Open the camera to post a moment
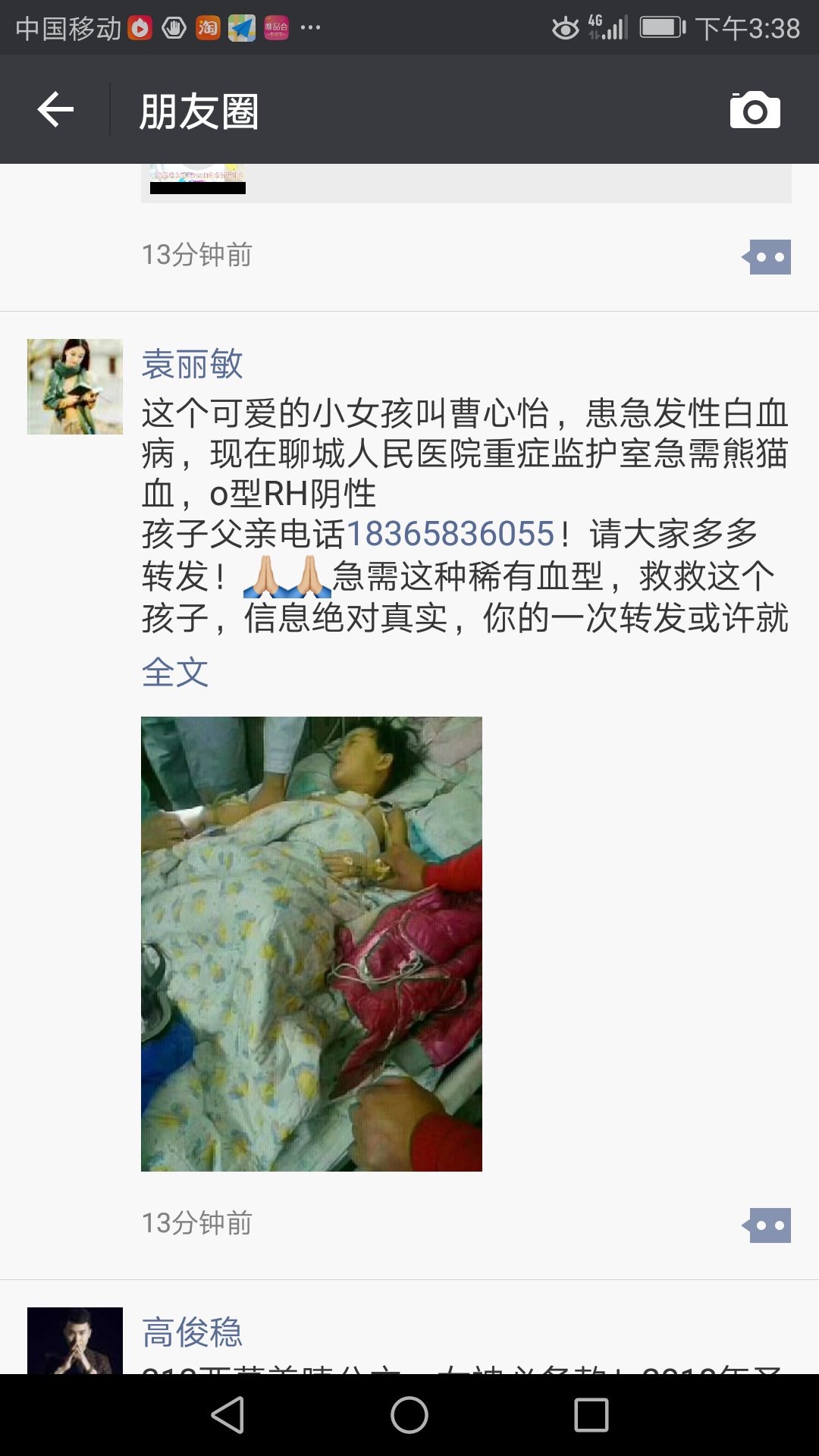This screenshot has width=819, height=1456. tap(755, 111)
